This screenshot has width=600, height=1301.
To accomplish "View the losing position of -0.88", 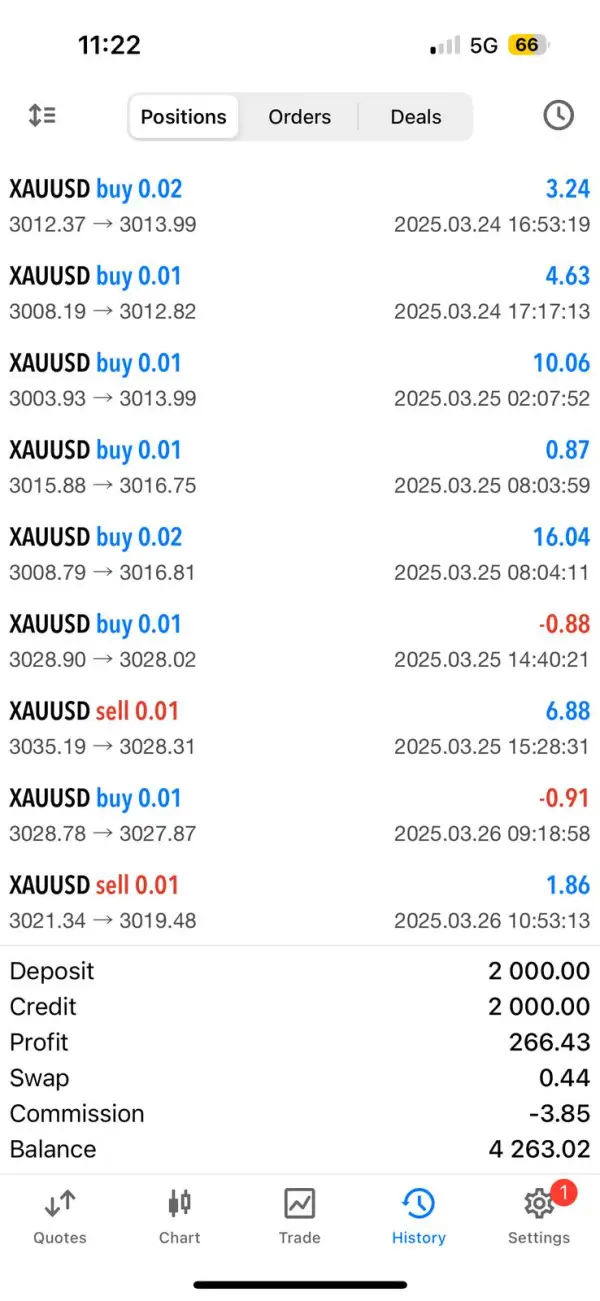I will point(300,641).
